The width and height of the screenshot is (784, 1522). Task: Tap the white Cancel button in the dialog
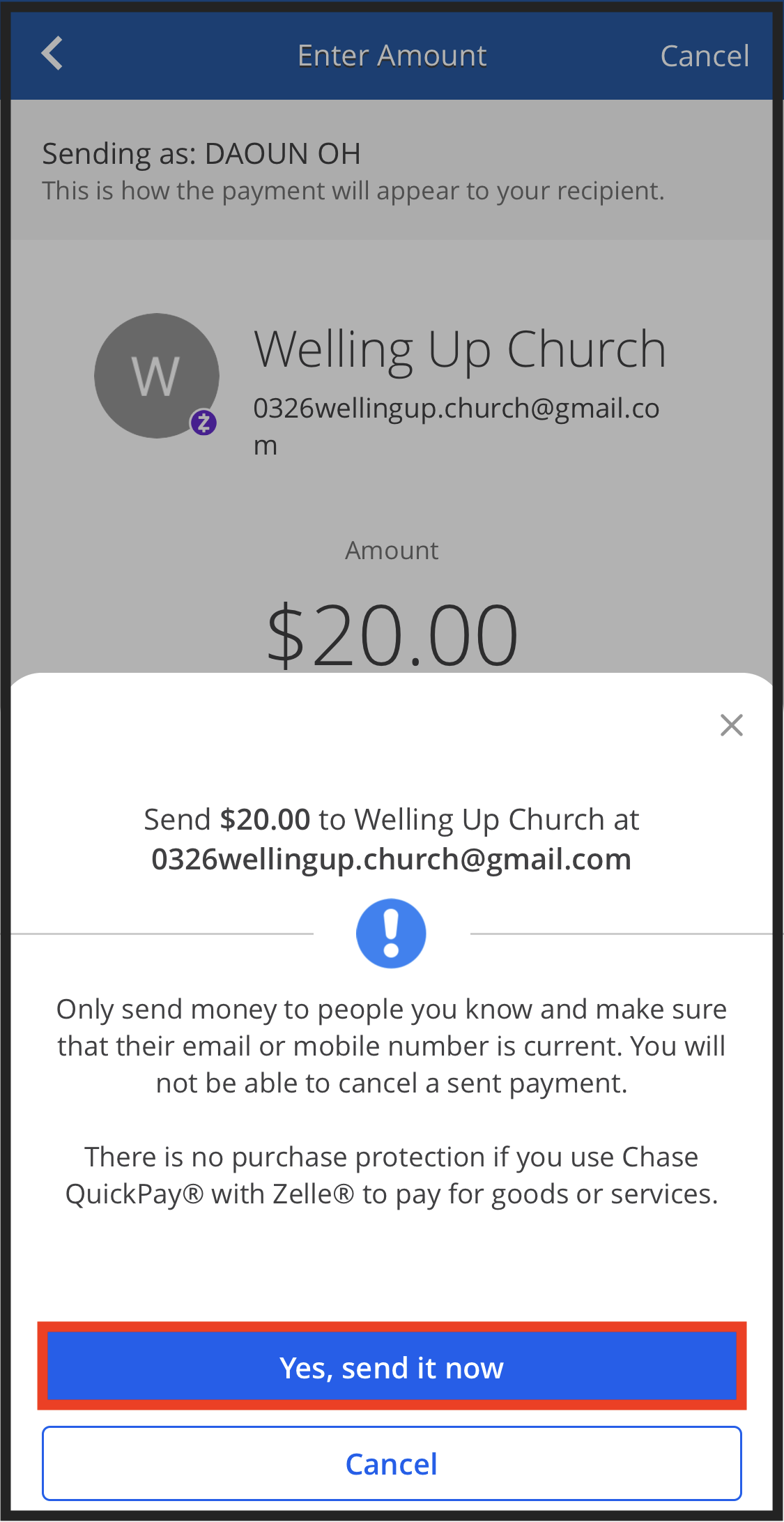392,1463
